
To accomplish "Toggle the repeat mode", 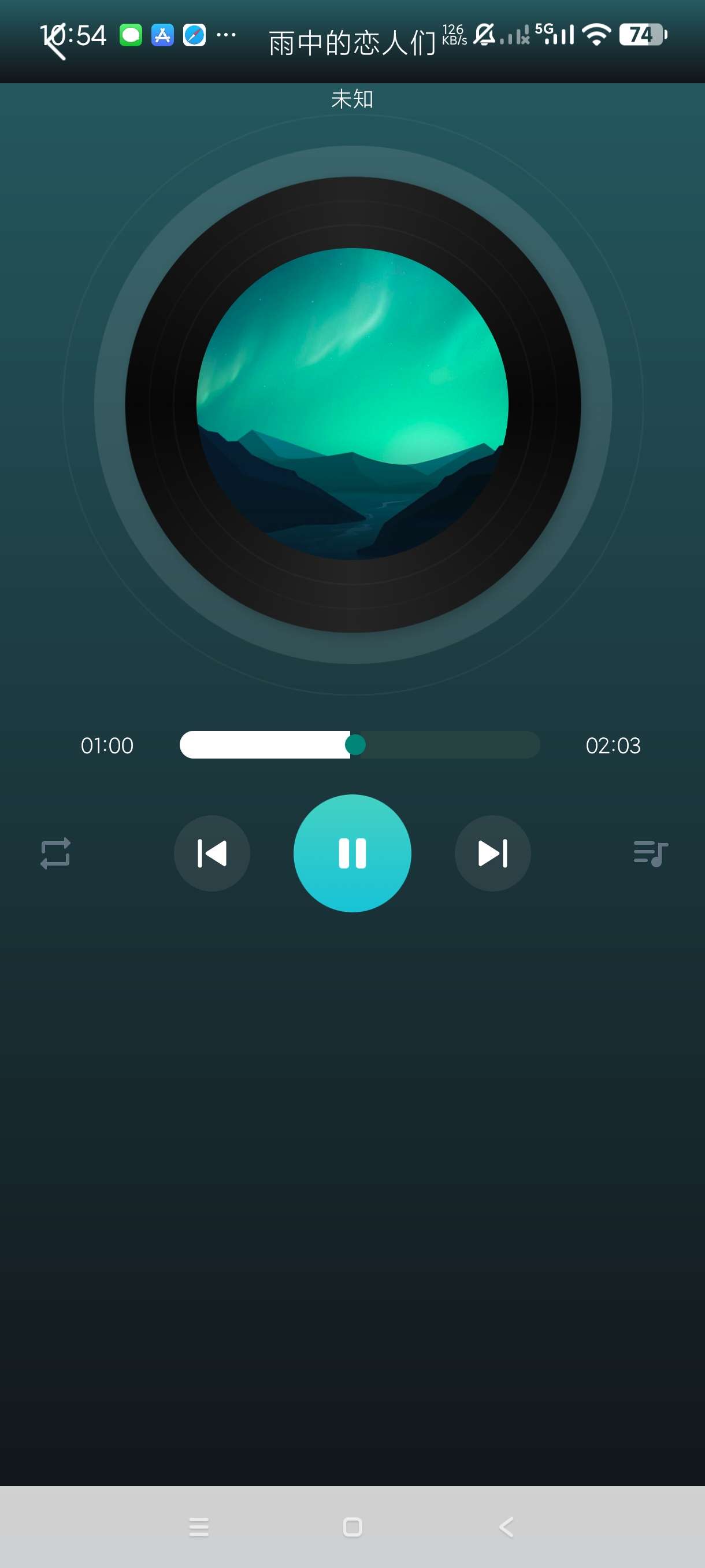I will pyautogui.click(x=55, y=853).
